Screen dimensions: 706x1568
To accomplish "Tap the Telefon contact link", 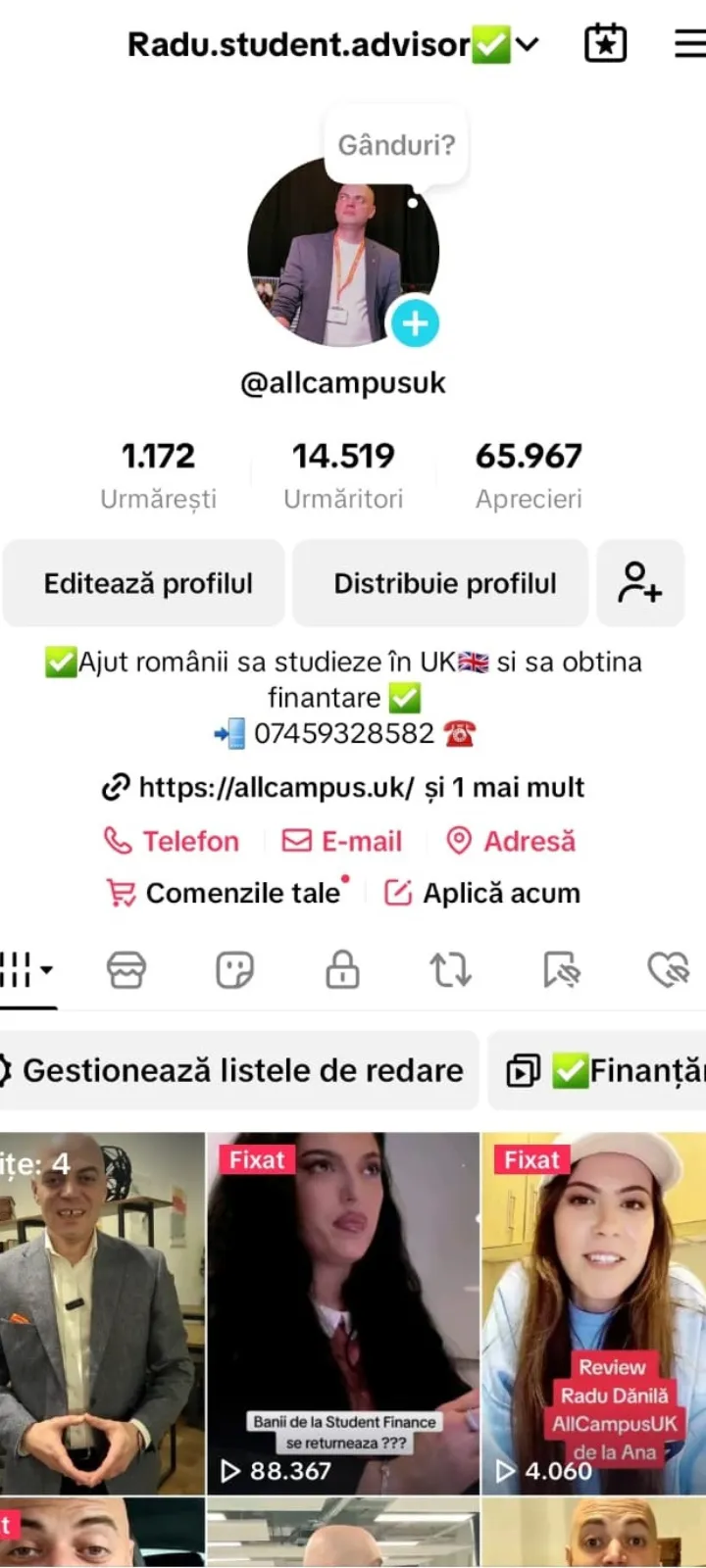I will click(173, 841).
